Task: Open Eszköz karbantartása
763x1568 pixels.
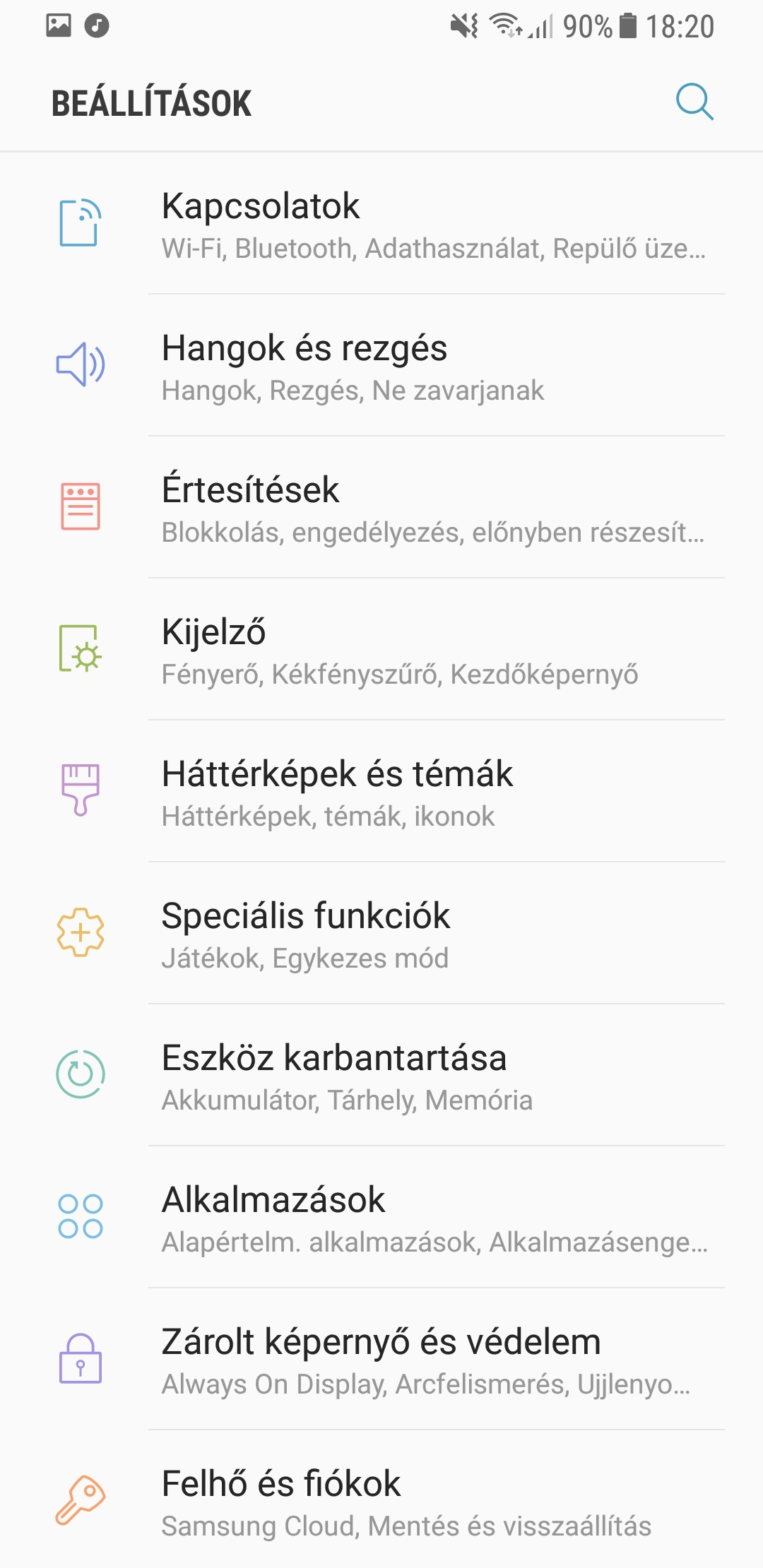Action: (381, 1076)
